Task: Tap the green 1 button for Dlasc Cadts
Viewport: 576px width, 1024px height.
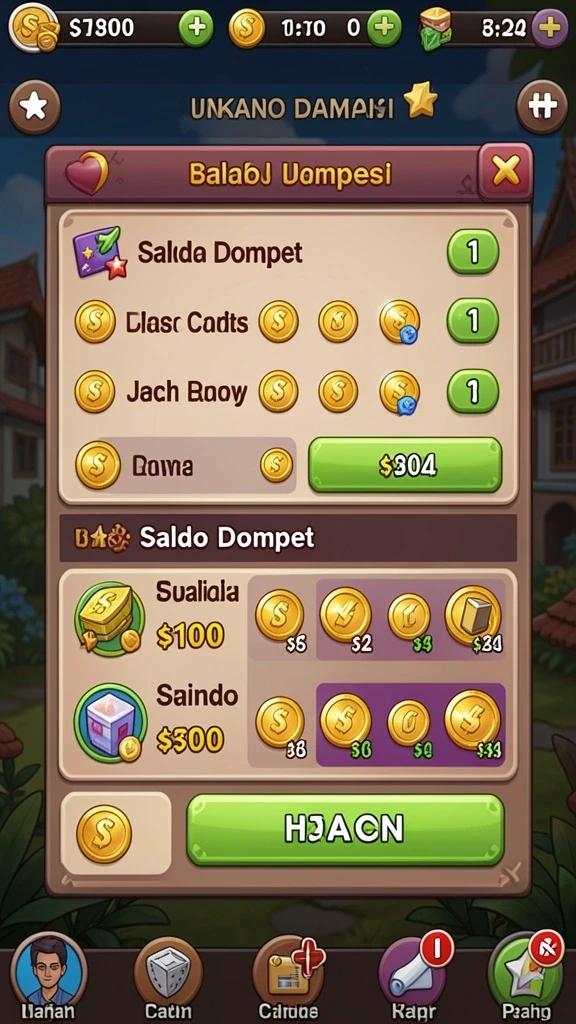Action: (473, 320)
